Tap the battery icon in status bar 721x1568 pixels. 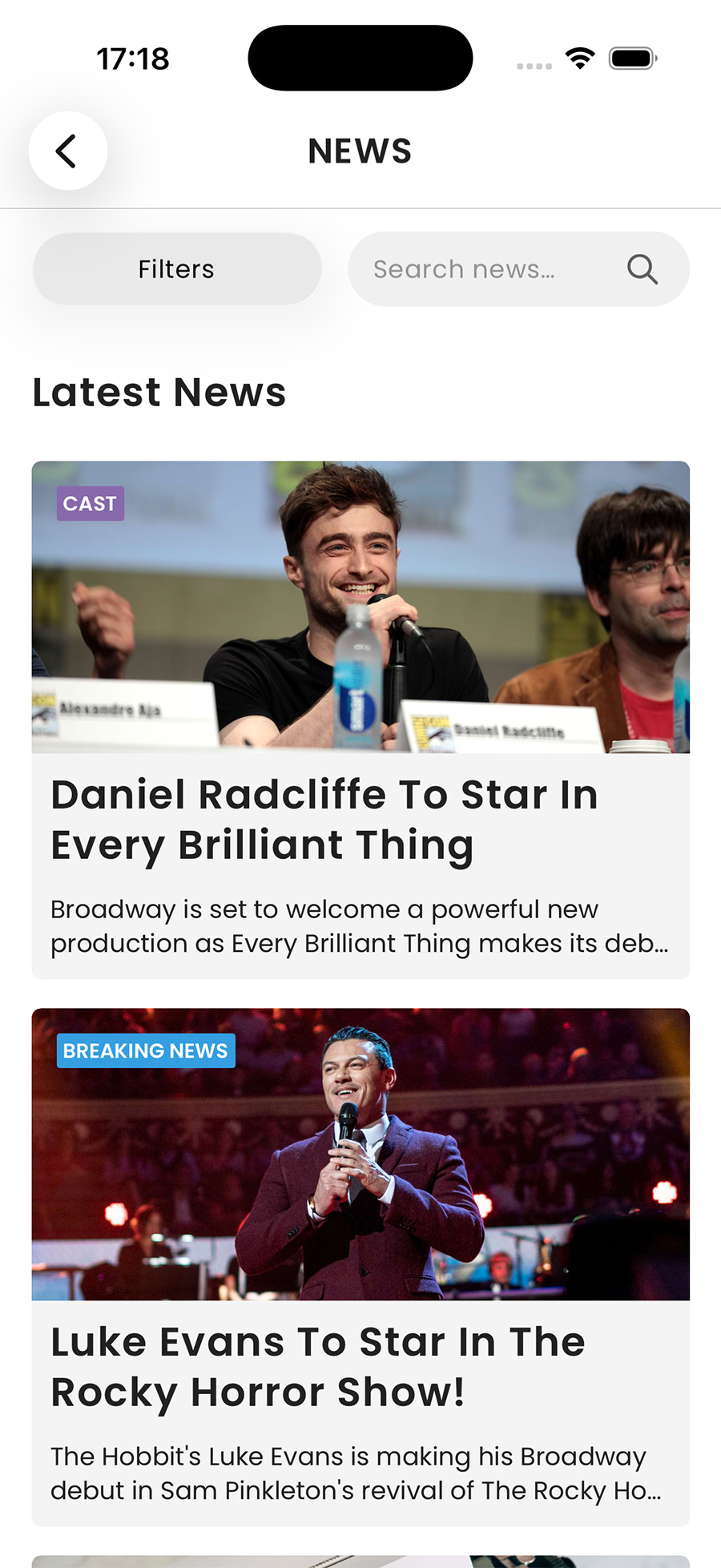[x=632, y=57]
